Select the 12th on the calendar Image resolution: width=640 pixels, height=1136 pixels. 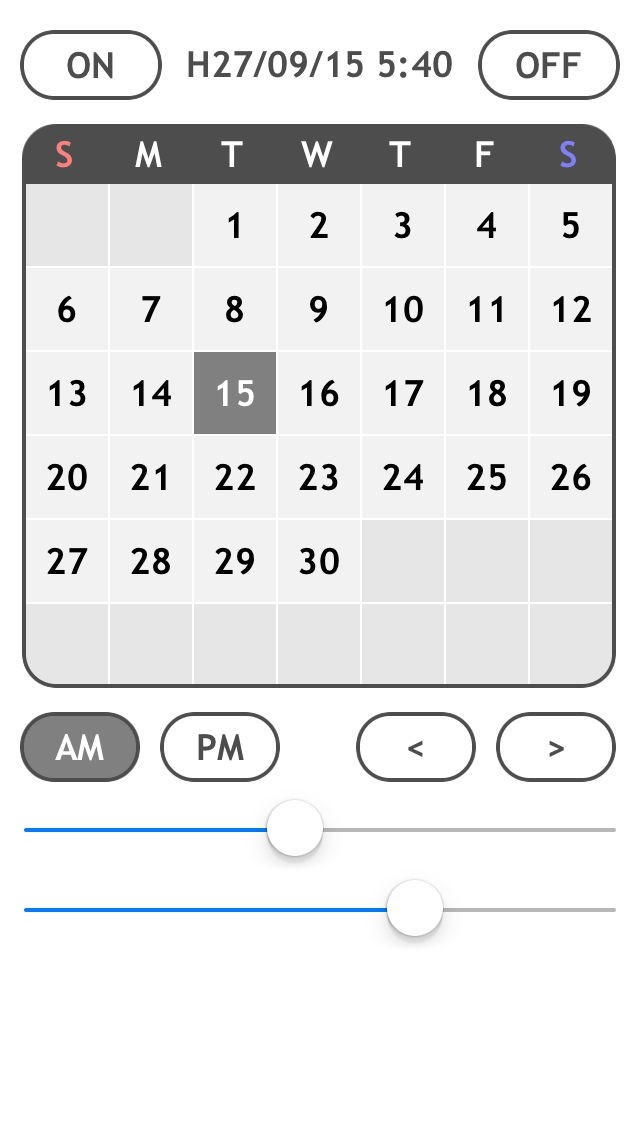coord(571,310)
